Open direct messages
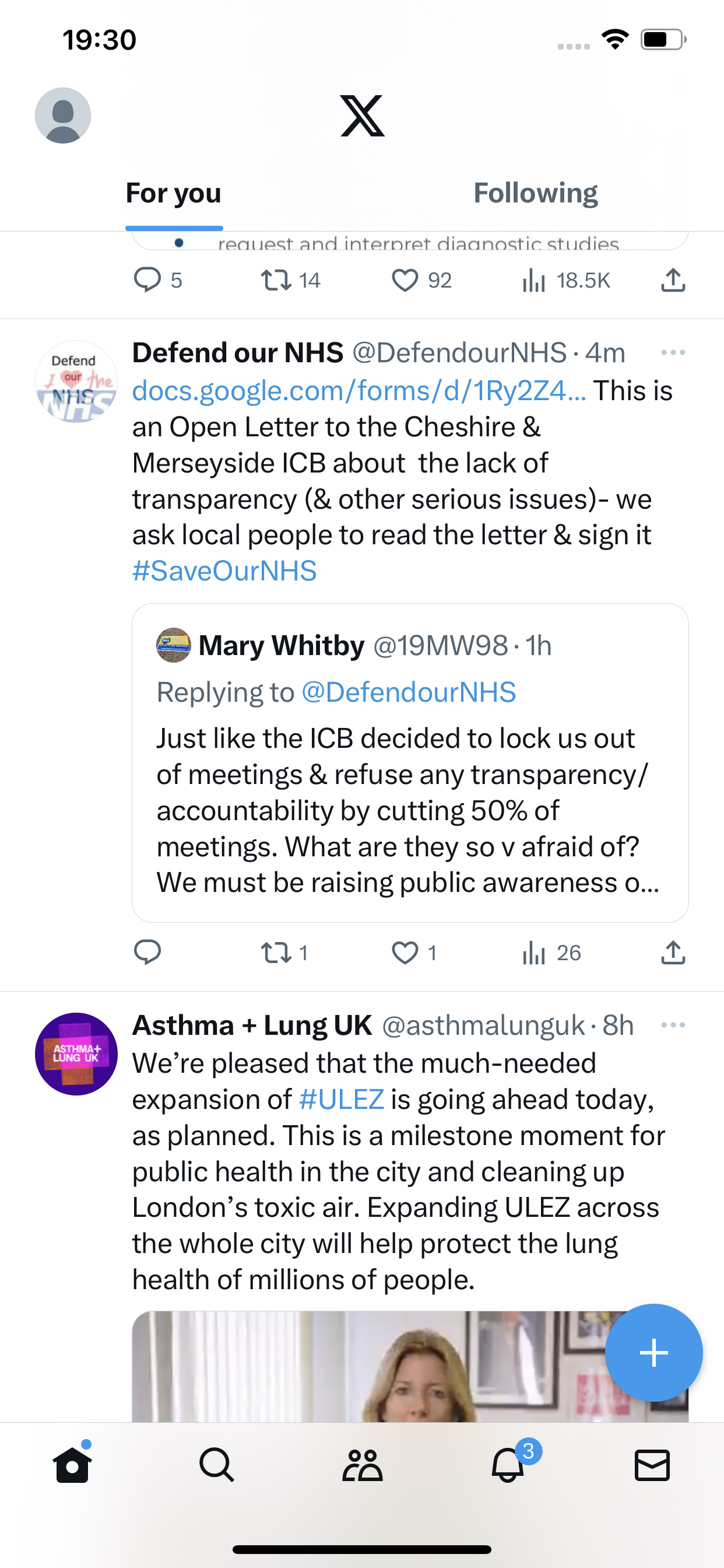 652,1465
